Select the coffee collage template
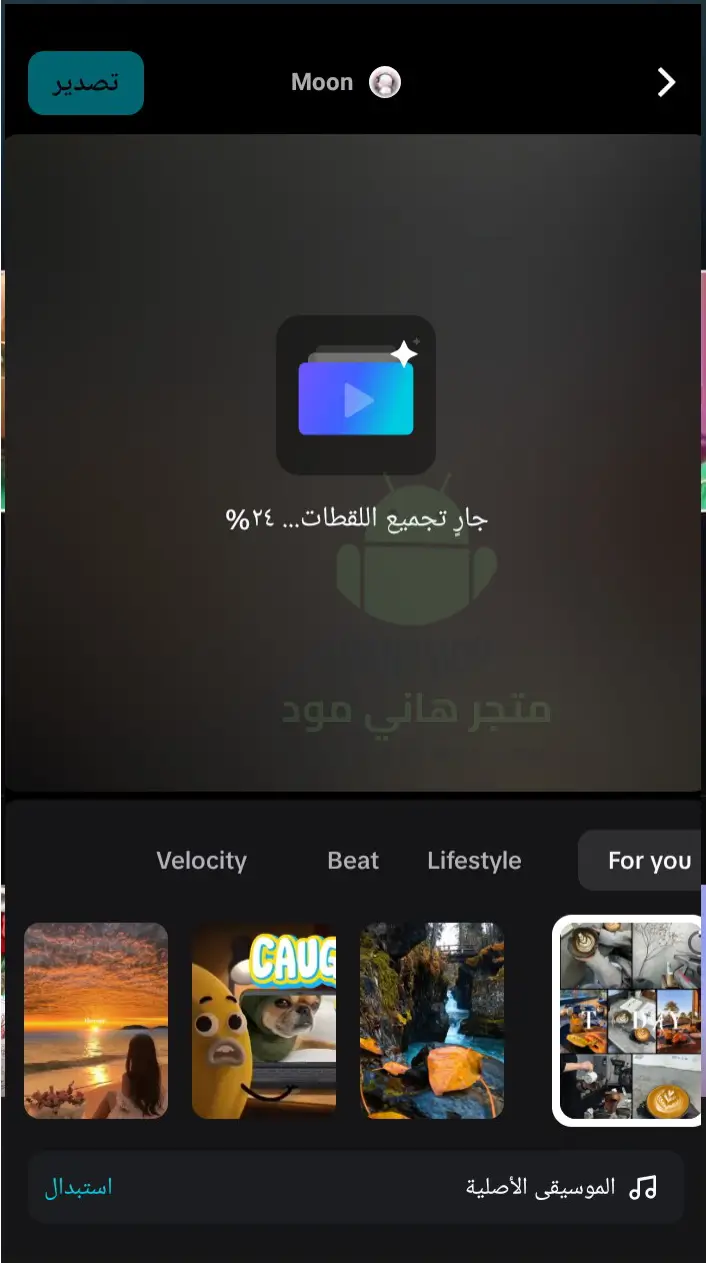 [630, 1020]
